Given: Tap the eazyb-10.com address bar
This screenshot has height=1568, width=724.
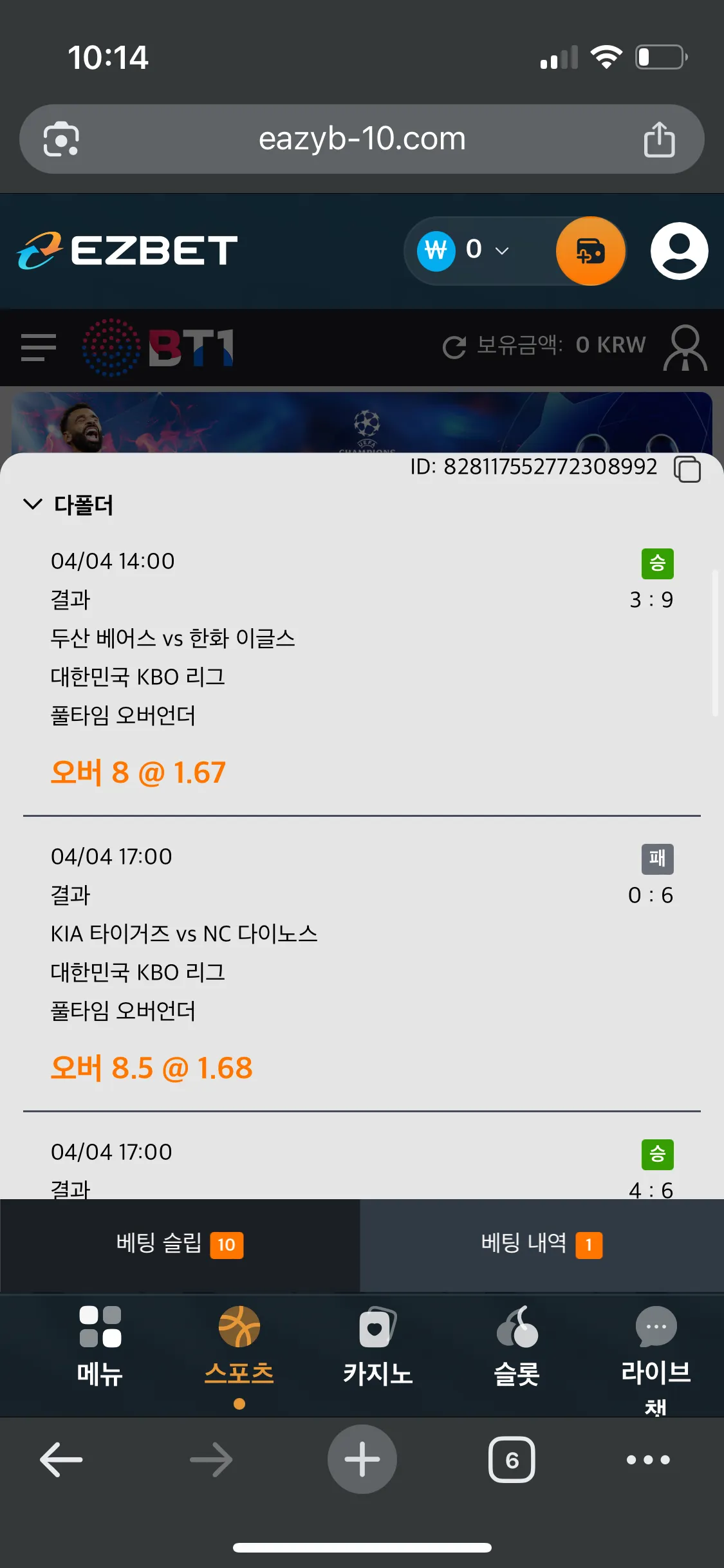Looking at the screenshot, I should (362, 138).
